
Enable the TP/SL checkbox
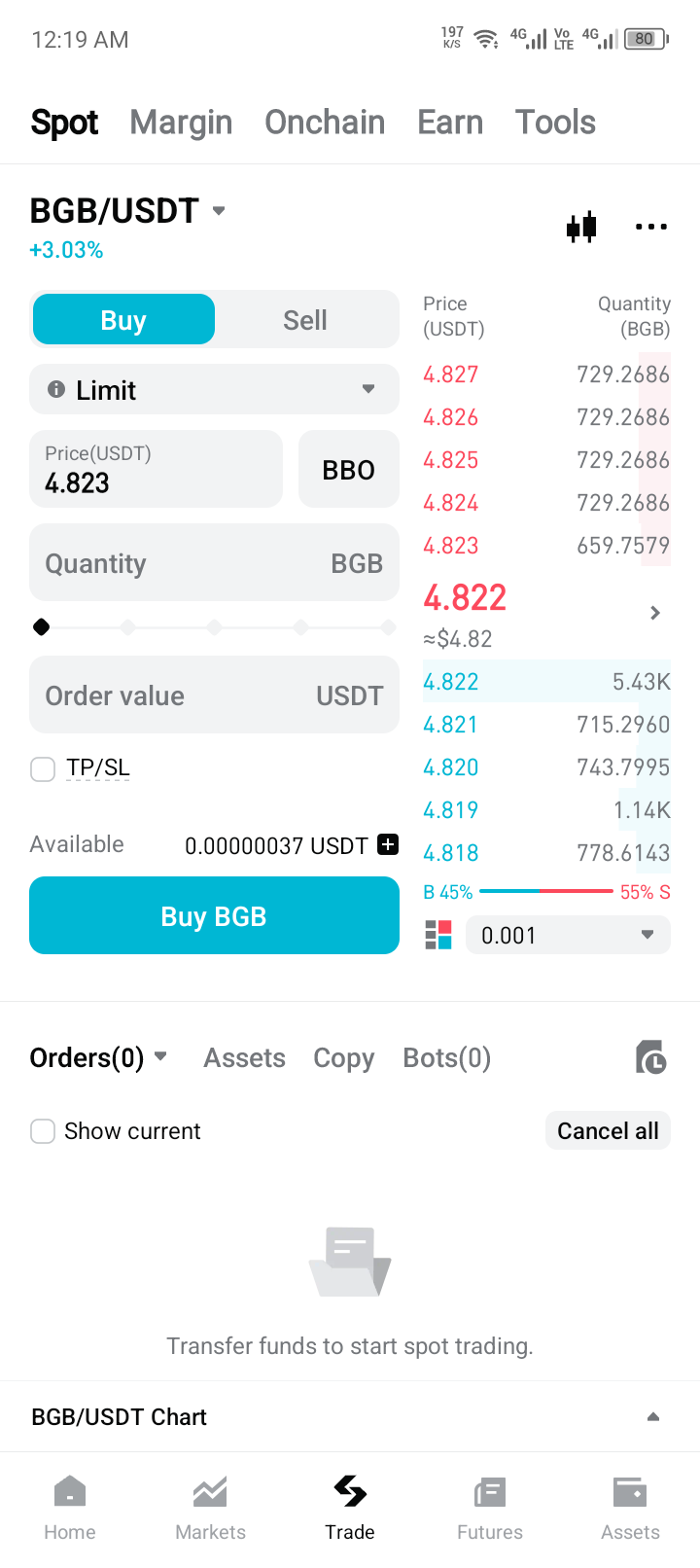tap(43, 769)
